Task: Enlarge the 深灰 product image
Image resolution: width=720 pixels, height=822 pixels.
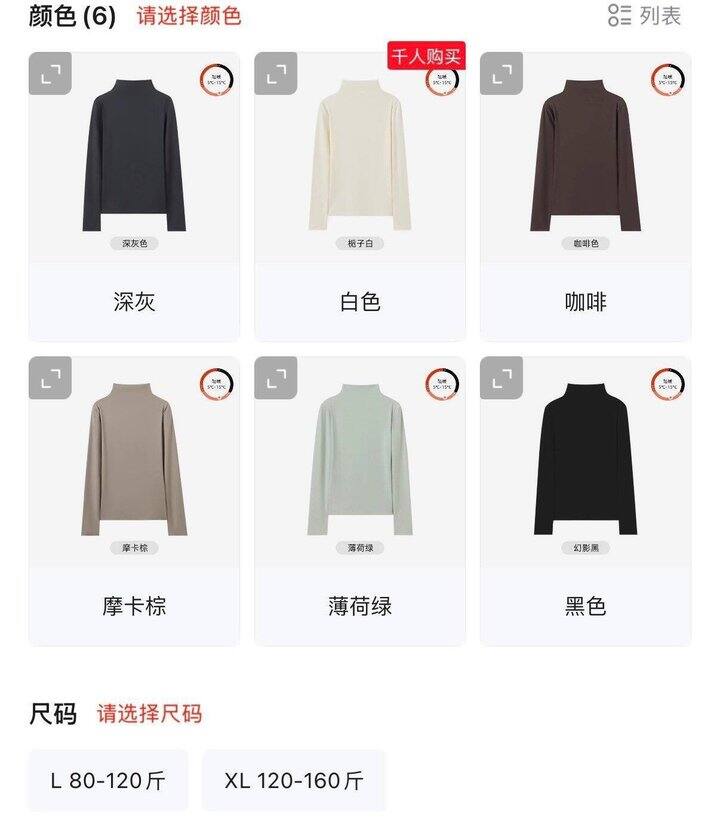Action: coord(50,74)
